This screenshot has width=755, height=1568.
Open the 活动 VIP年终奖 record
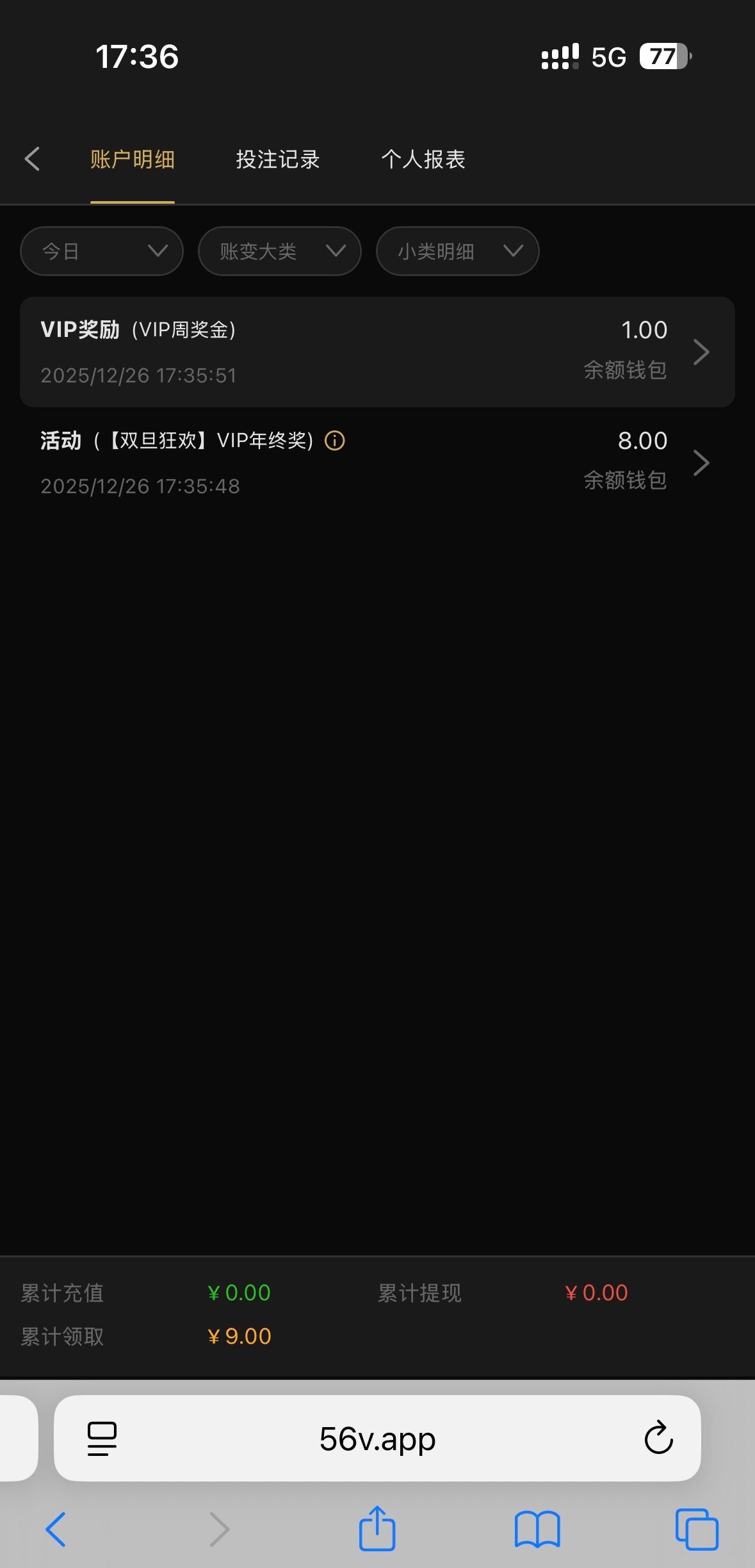point(377,462)
